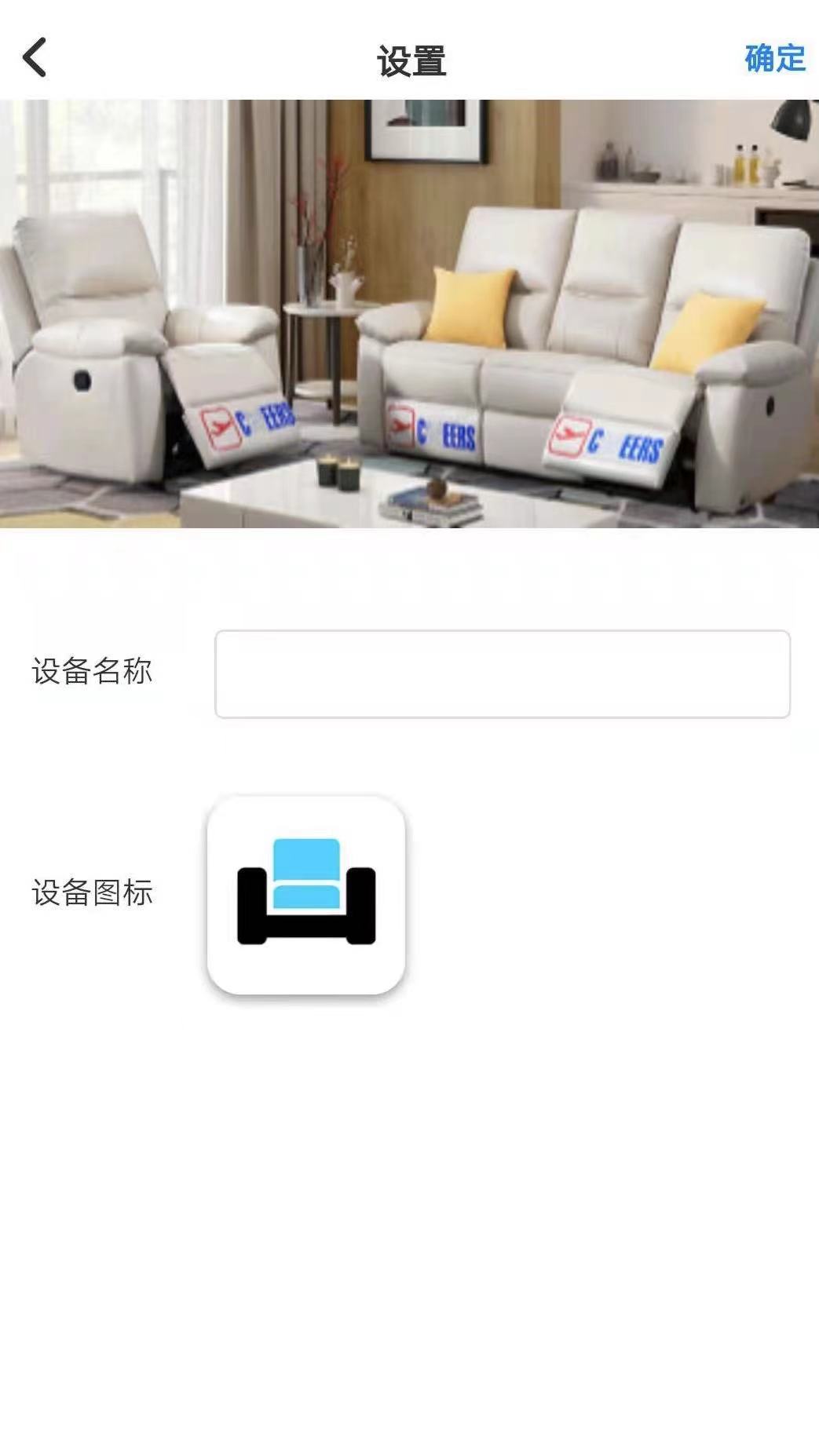This screenshot has height=1456, width=819.
Task: Confirm settings with 确定
Action: click(x=774, y=59)
